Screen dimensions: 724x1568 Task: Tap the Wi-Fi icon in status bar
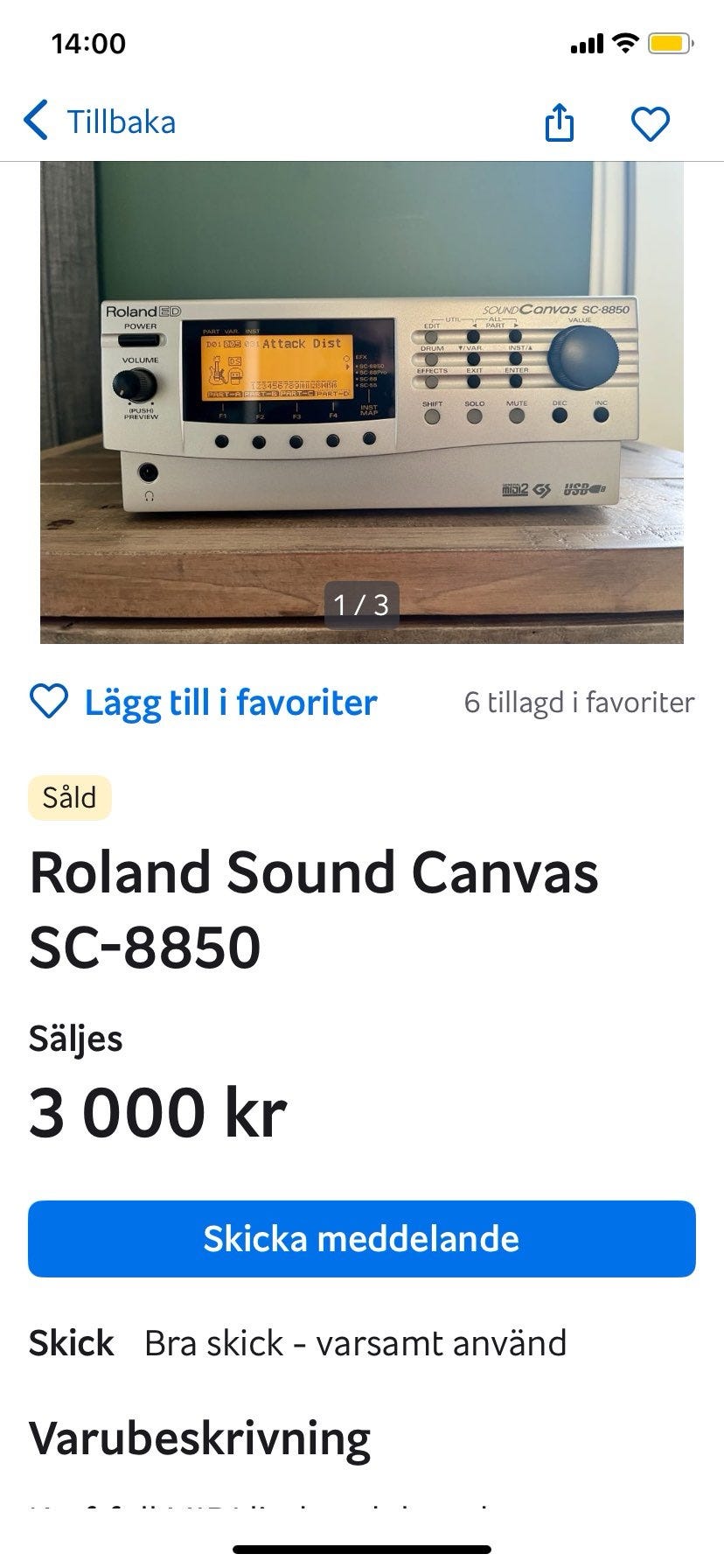[x=625, y=41]
